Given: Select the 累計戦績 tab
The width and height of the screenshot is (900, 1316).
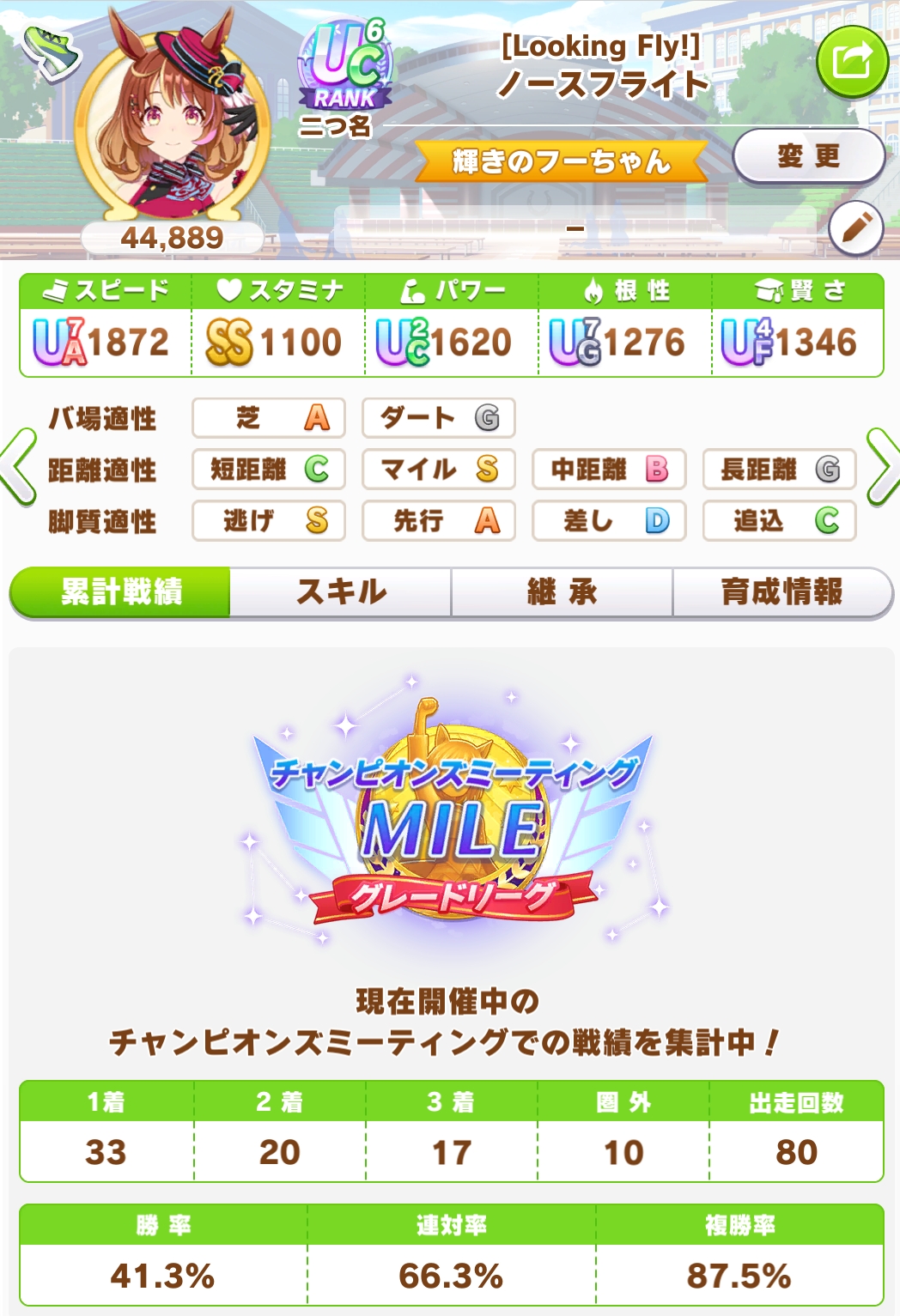Looking at the screenshot, I should [x=121, y=591].
